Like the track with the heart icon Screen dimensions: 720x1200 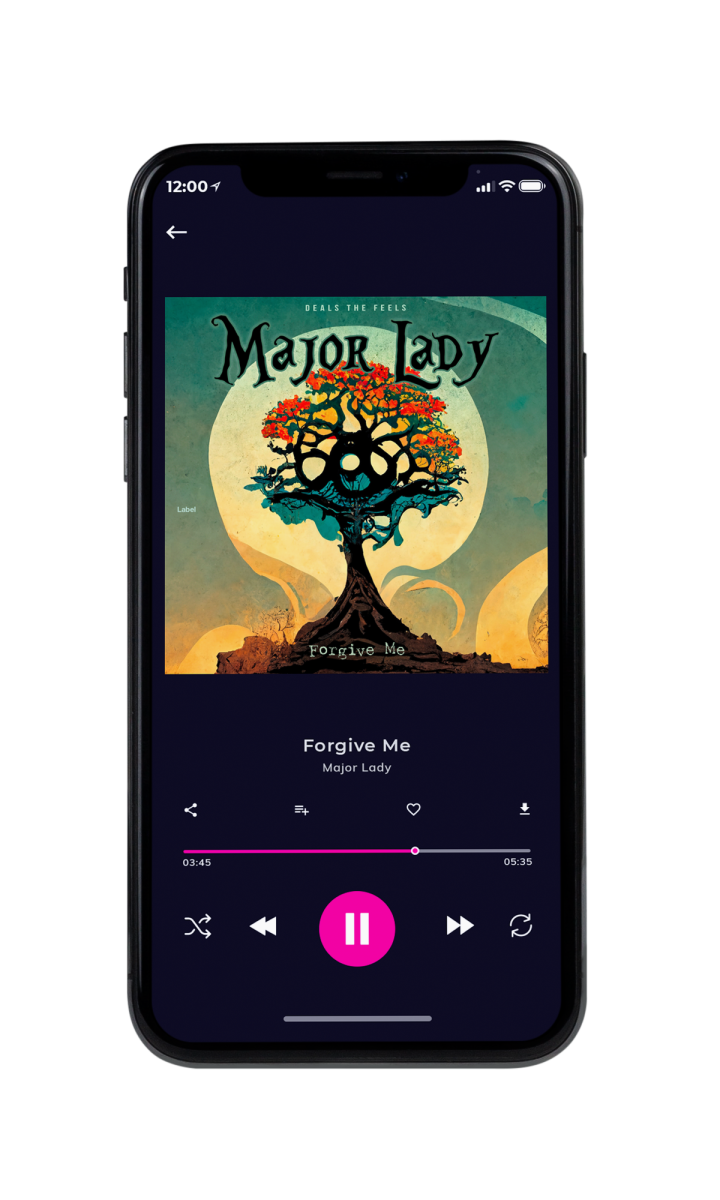[x=414, y=810]
